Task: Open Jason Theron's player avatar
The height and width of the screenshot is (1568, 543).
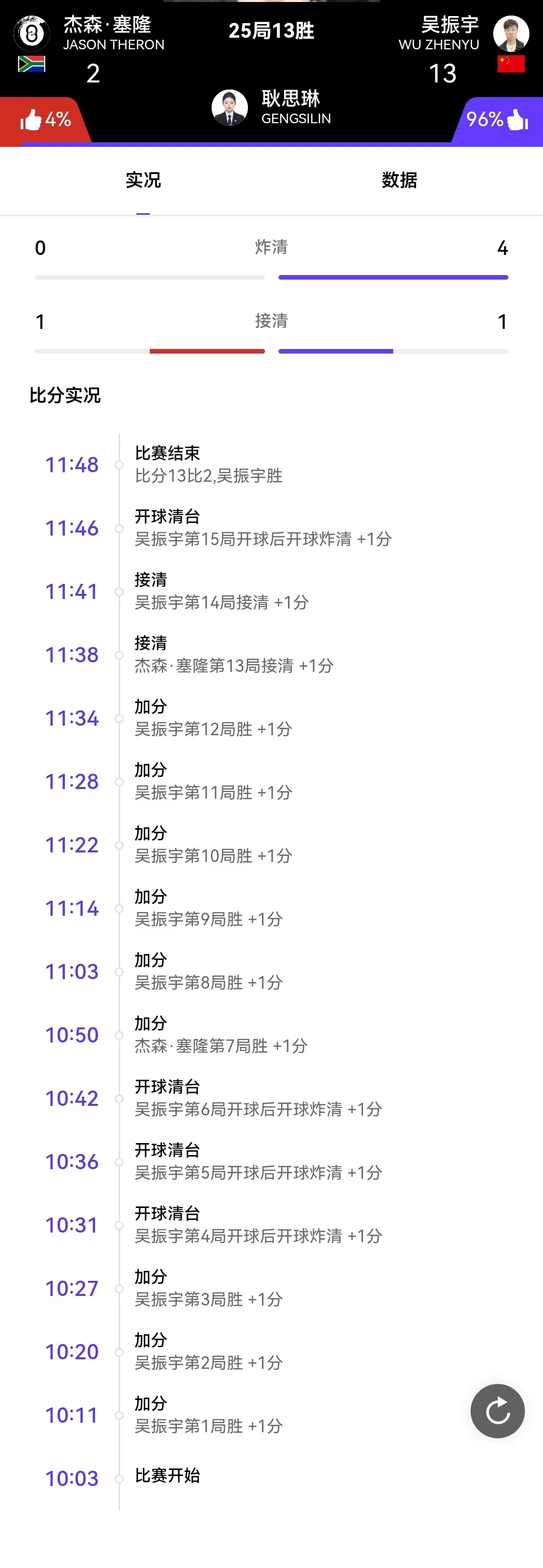Action: pos(32,34)
